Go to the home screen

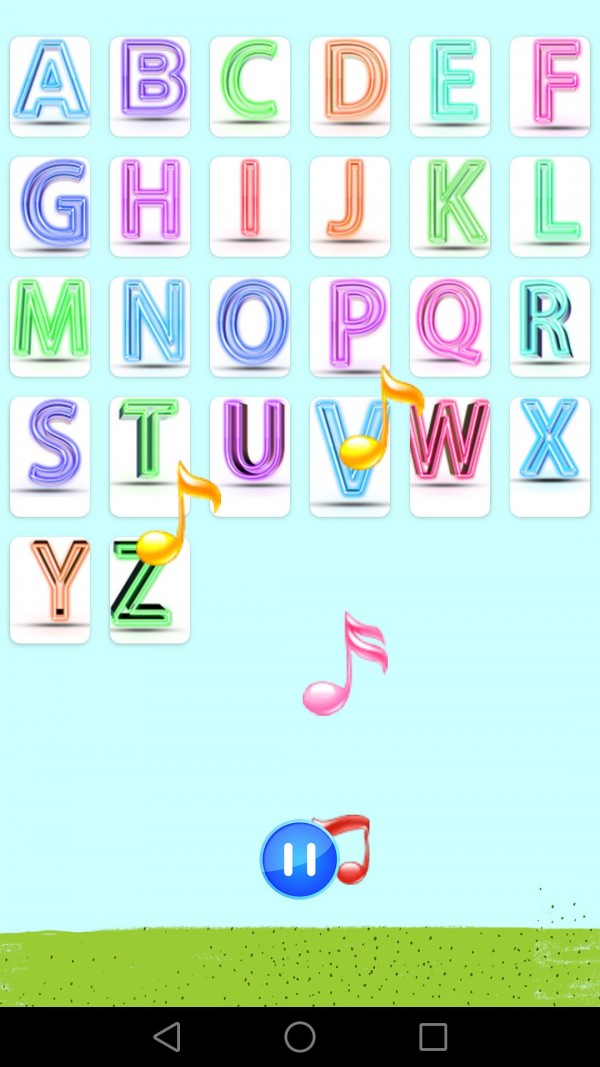coord(300,1036)
